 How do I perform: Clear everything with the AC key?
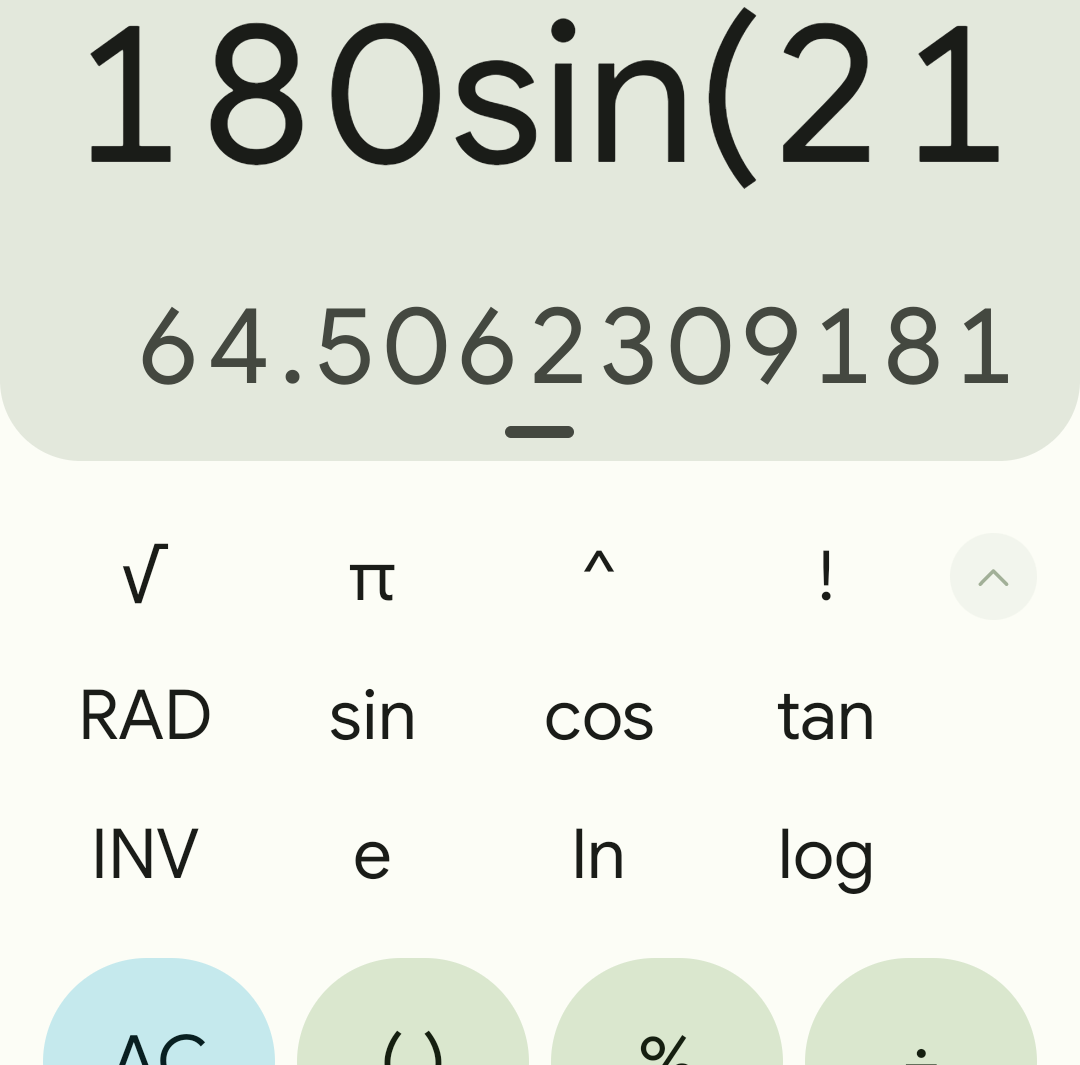coord(159,1020)
